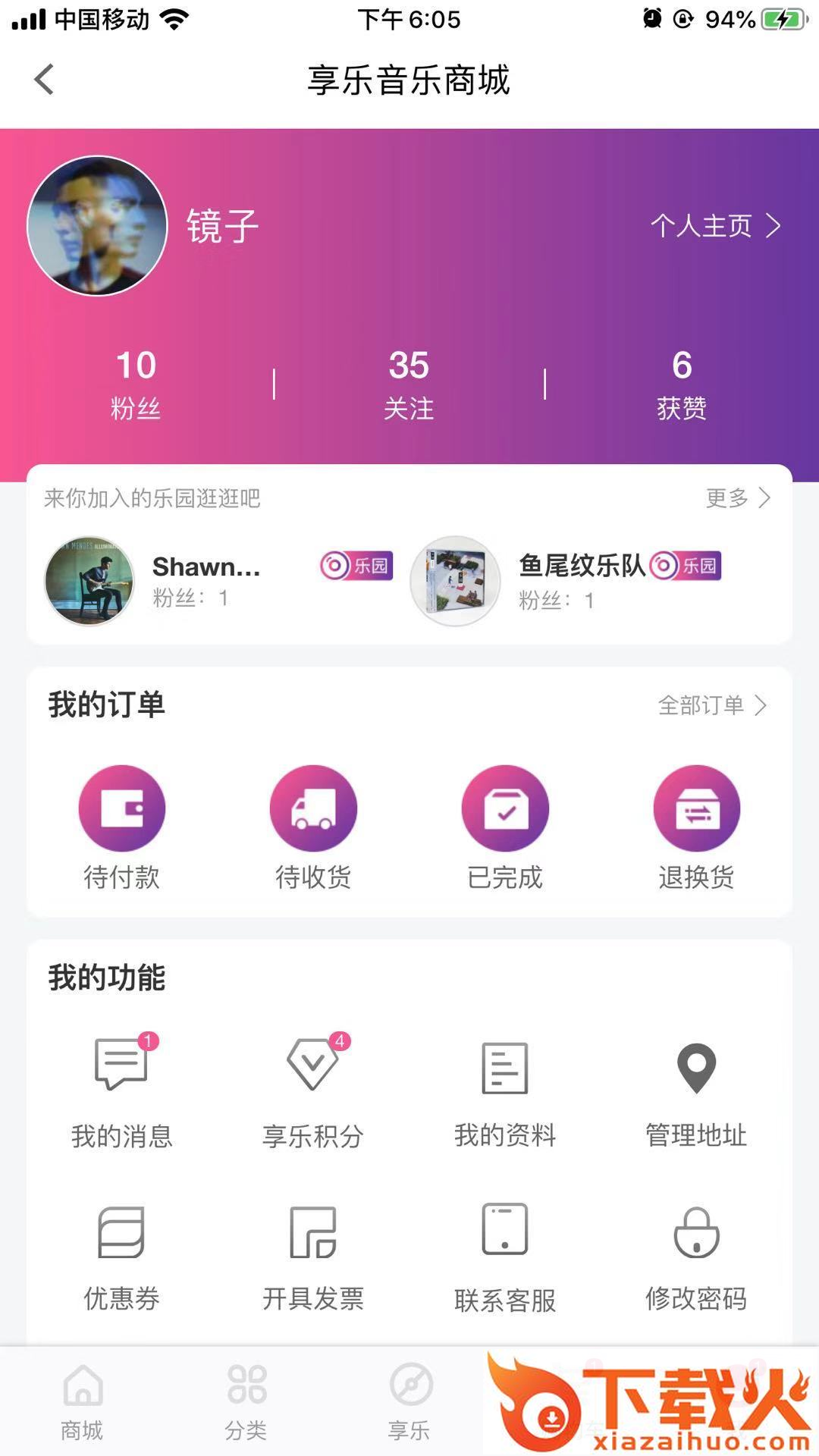The image size is (819, 1456).
Task: Tap the 35 关注 following count
Action: [x=409, y=383]
